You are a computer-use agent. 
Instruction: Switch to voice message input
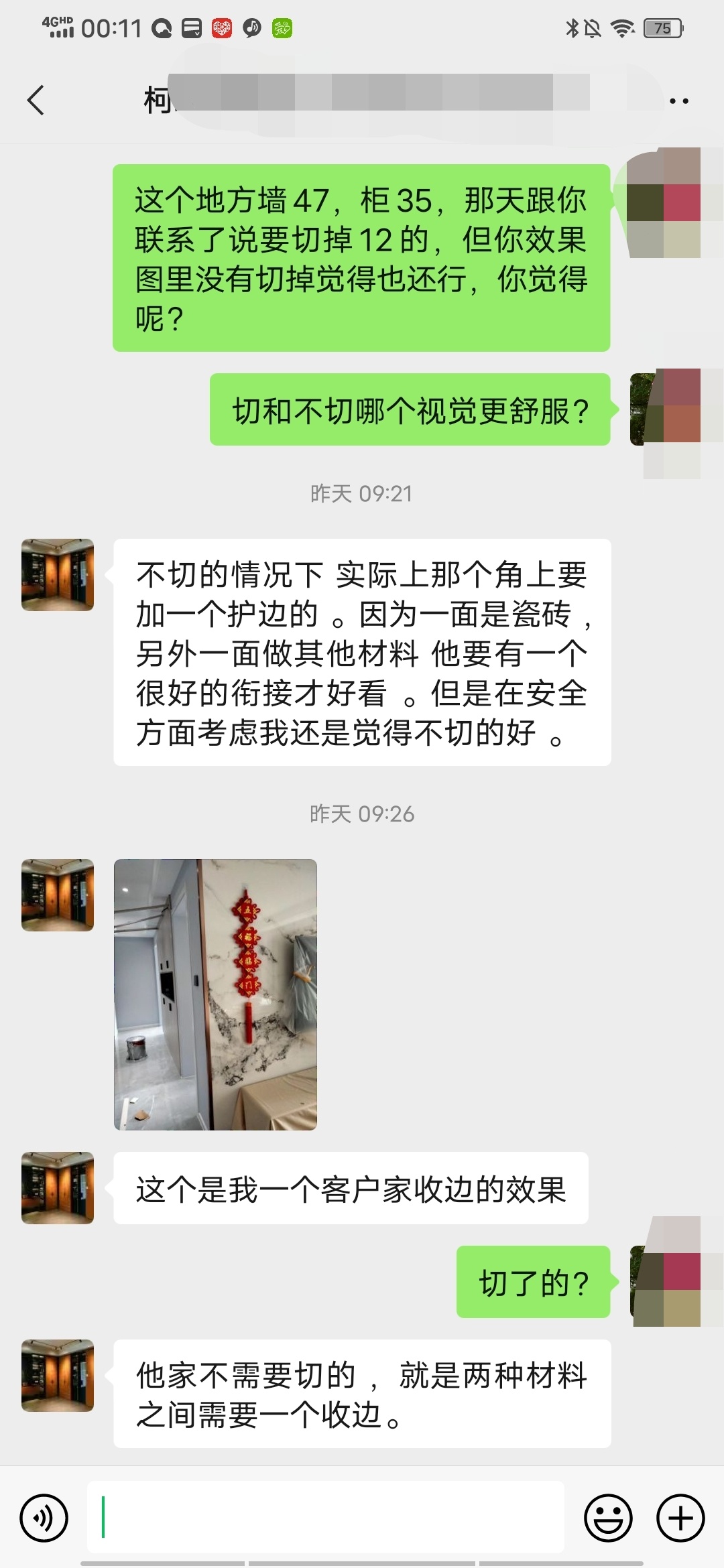44,1518
